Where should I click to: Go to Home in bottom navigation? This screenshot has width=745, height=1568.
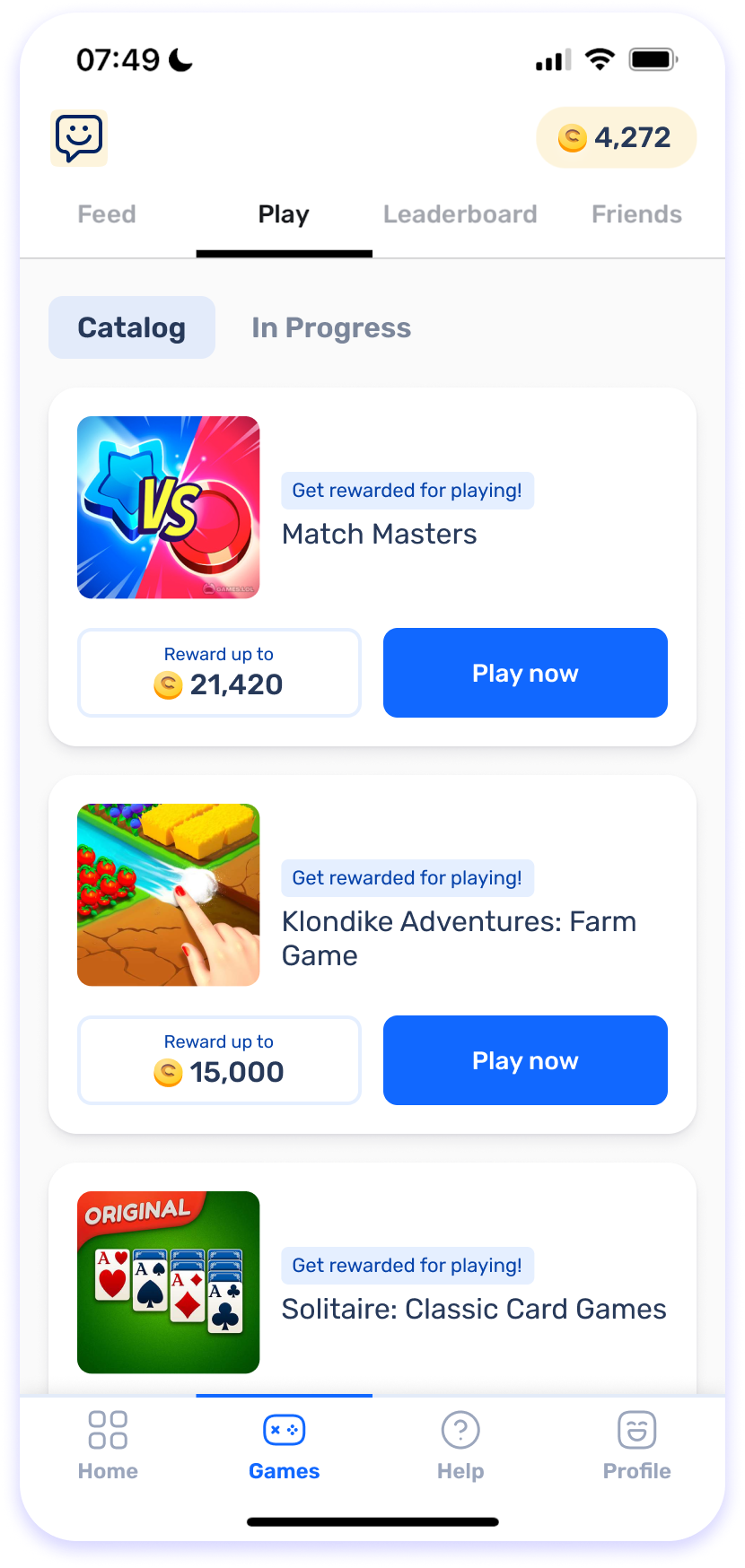(x=108, y=1445)
